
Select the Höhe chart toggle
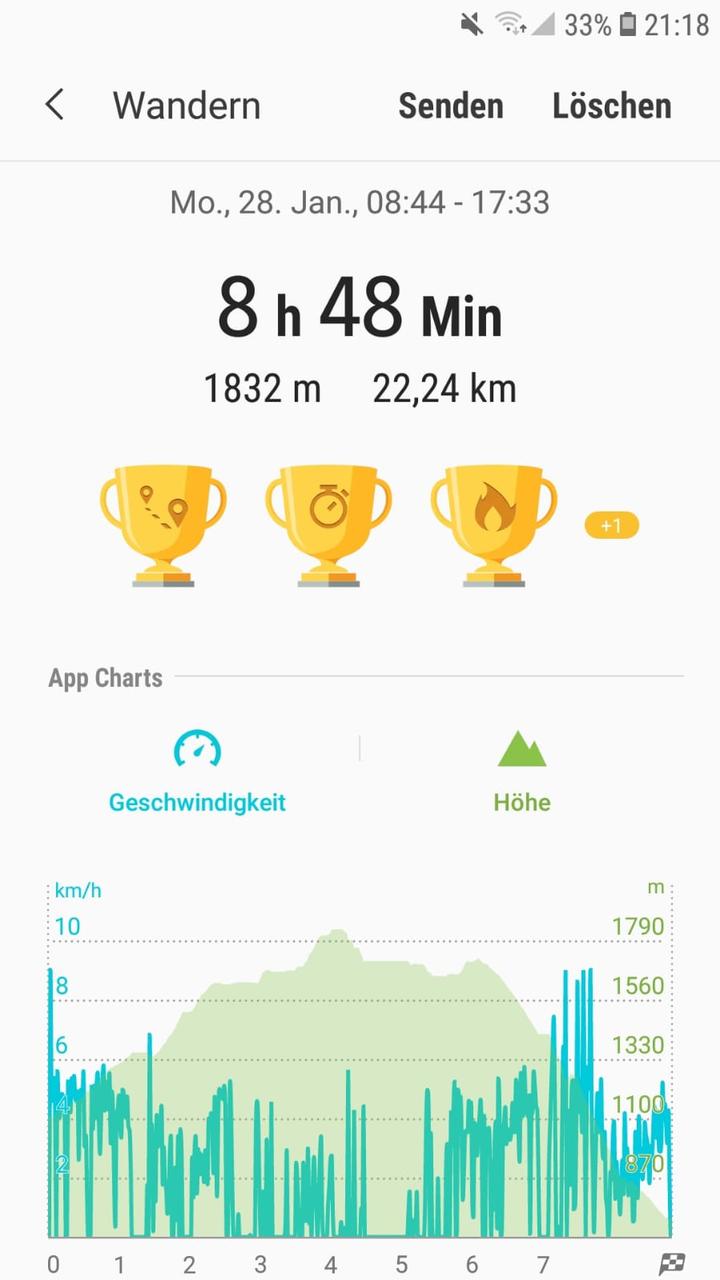[522, 771]
